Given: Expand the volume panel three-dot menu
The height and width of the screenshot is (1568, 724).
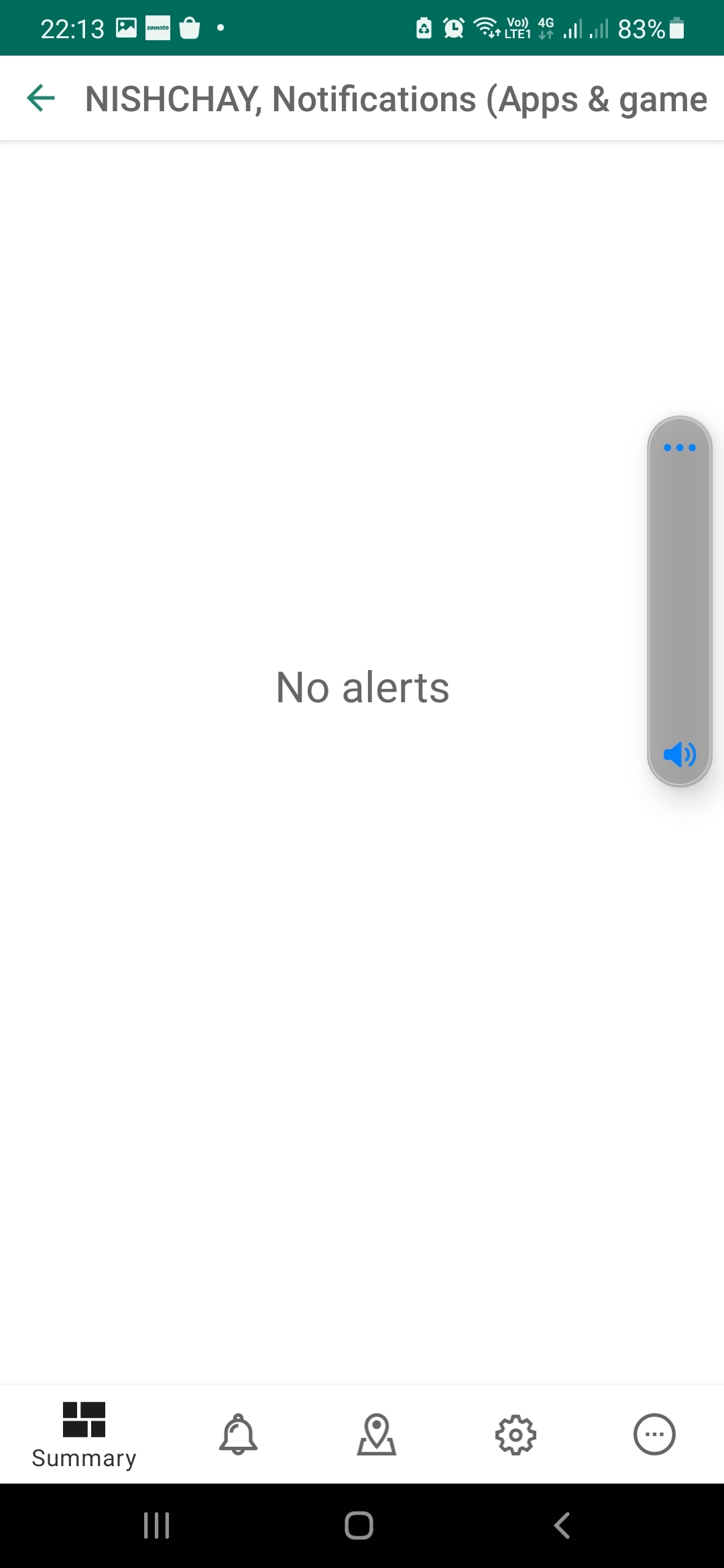Looking at the screenshot, I should click(679, 448).
